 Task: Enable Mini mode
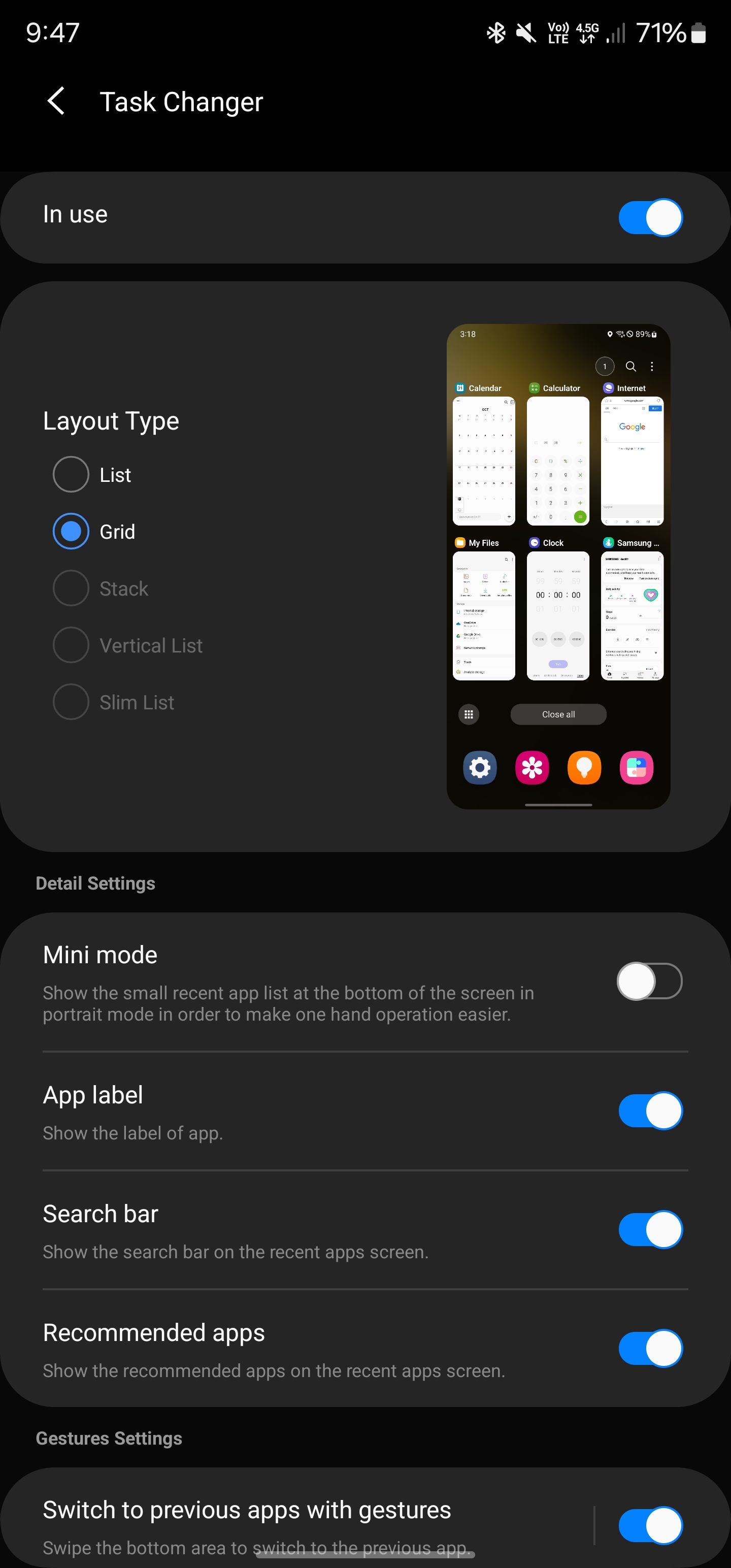click(x=650, y=981)
